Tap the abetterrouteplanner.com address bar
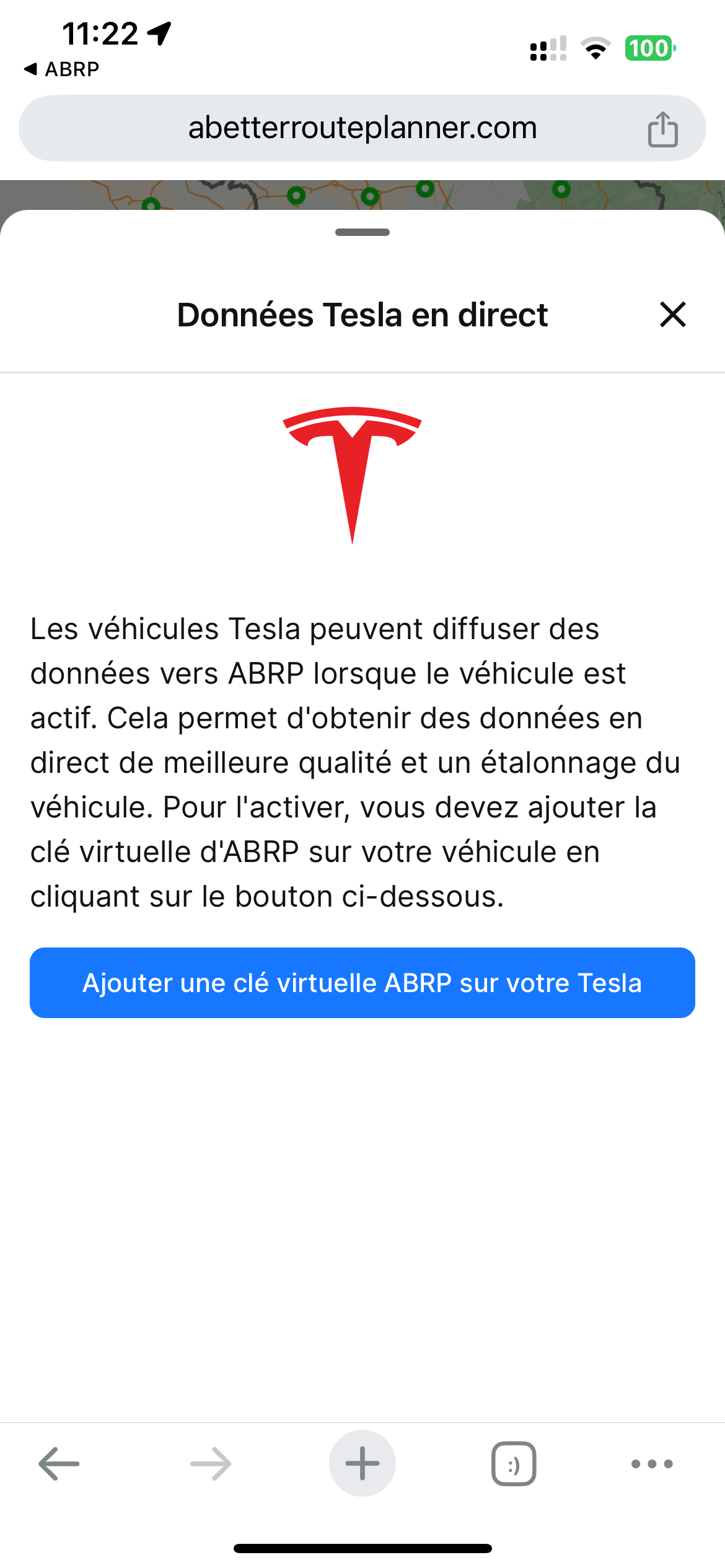This screenshot has width=725, height=1568. pos(362,128)
